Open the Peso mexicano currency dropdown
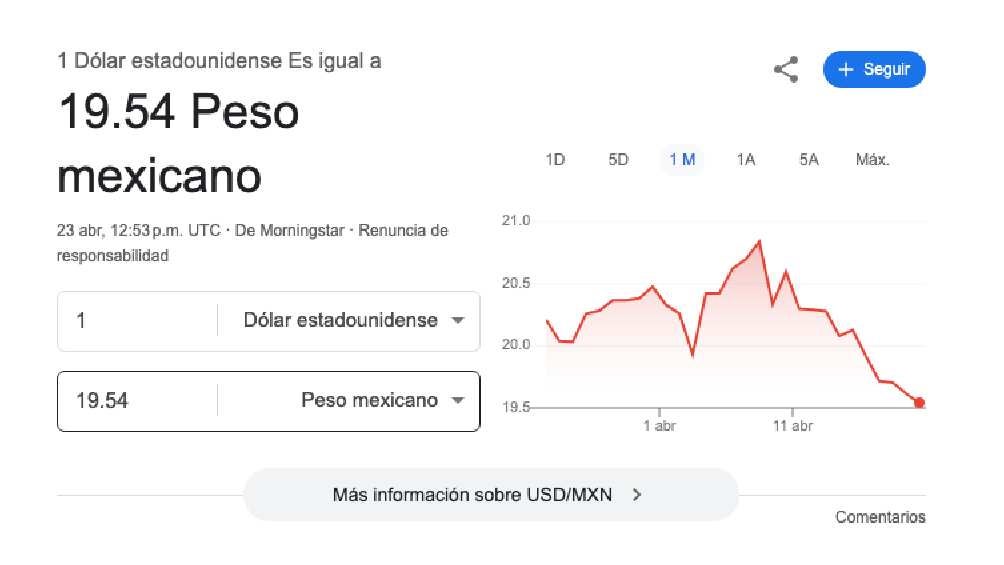1004x565 pixels. click(382, 401)
